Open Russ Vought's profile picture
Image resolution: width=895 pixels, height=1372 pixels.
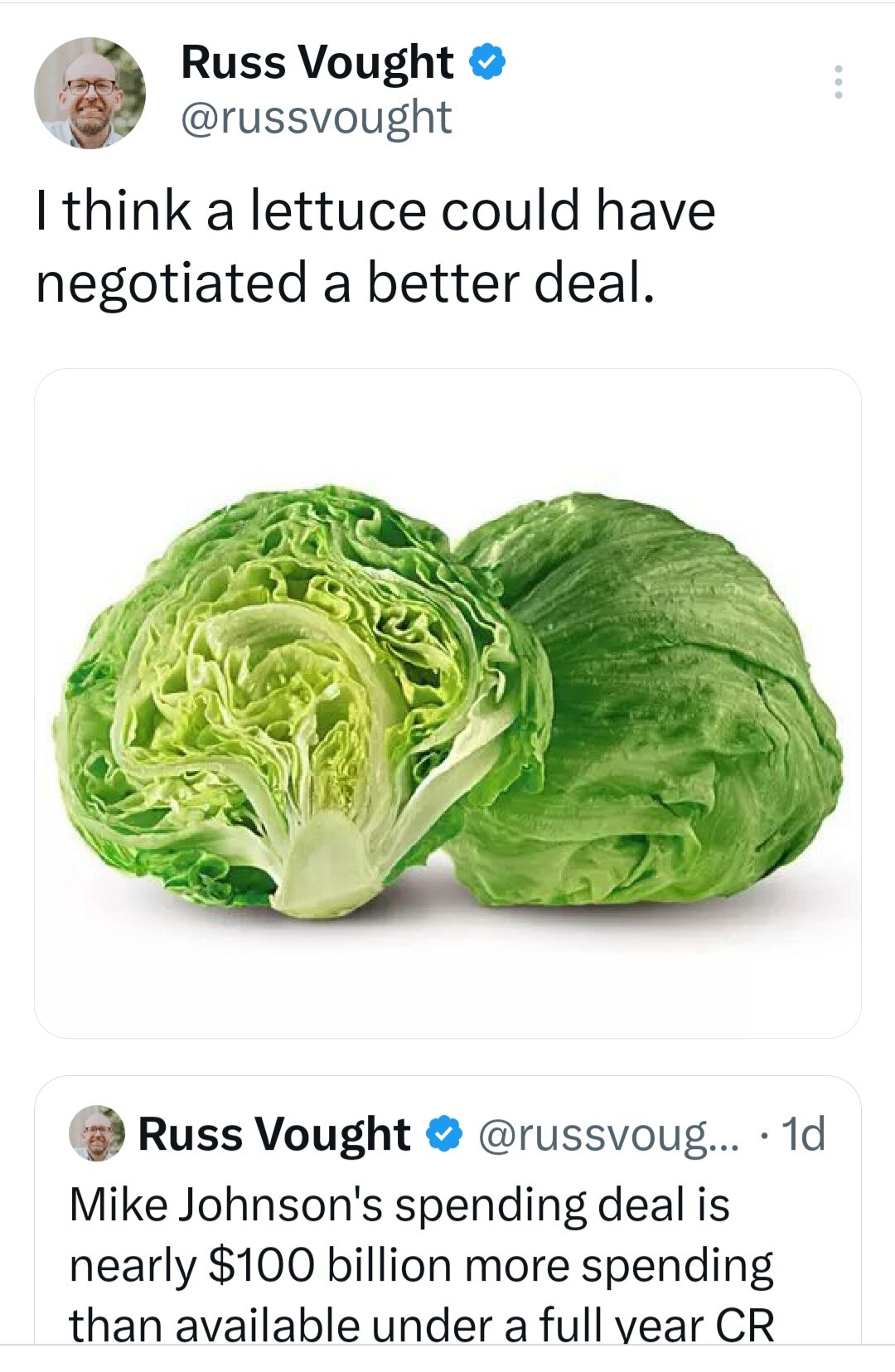pyautogui.click(x=89, y=93)
